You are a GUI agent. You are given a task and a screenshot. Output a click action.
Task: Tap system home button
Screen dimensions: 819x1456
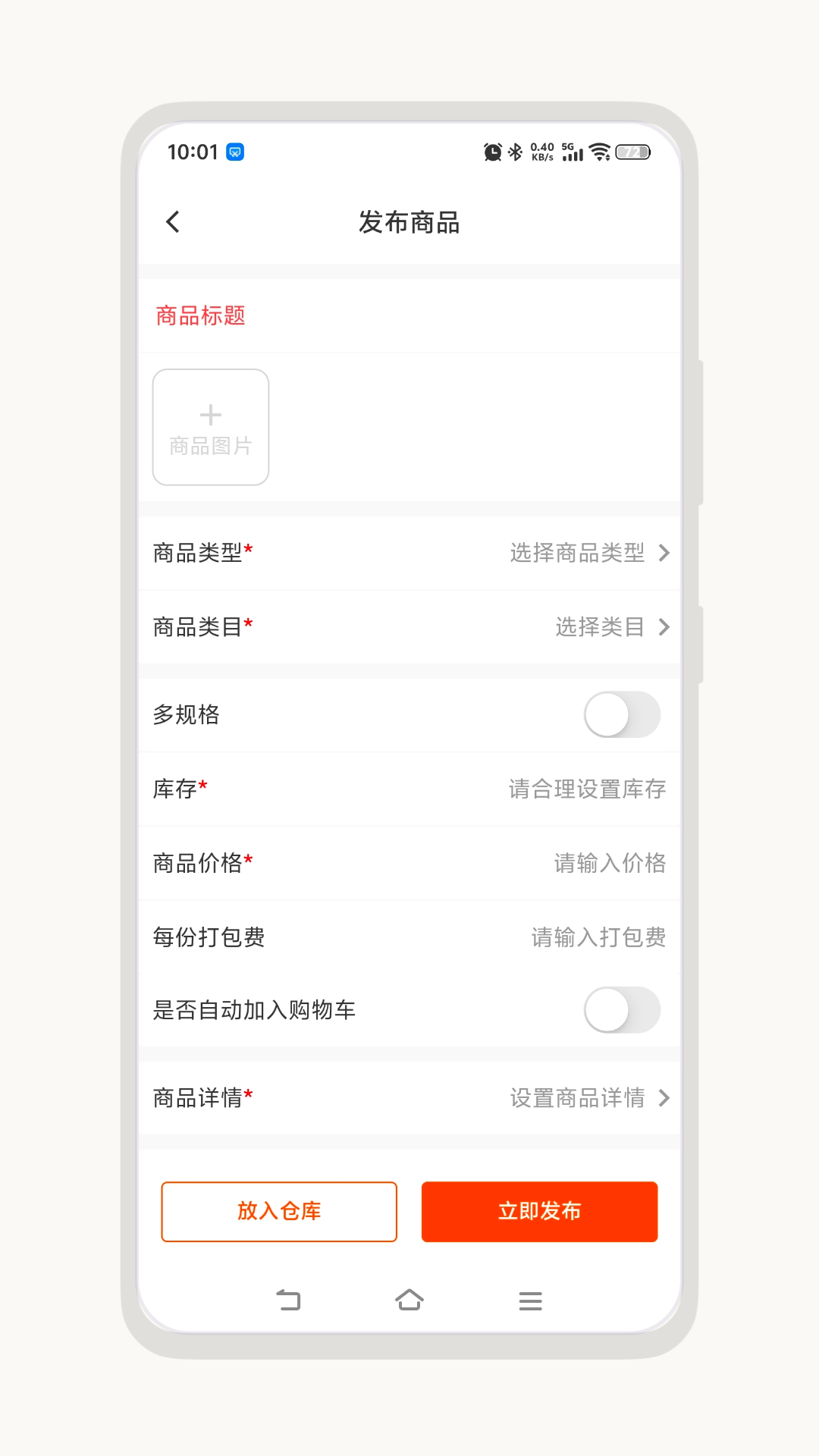[x=409, y=1301]
